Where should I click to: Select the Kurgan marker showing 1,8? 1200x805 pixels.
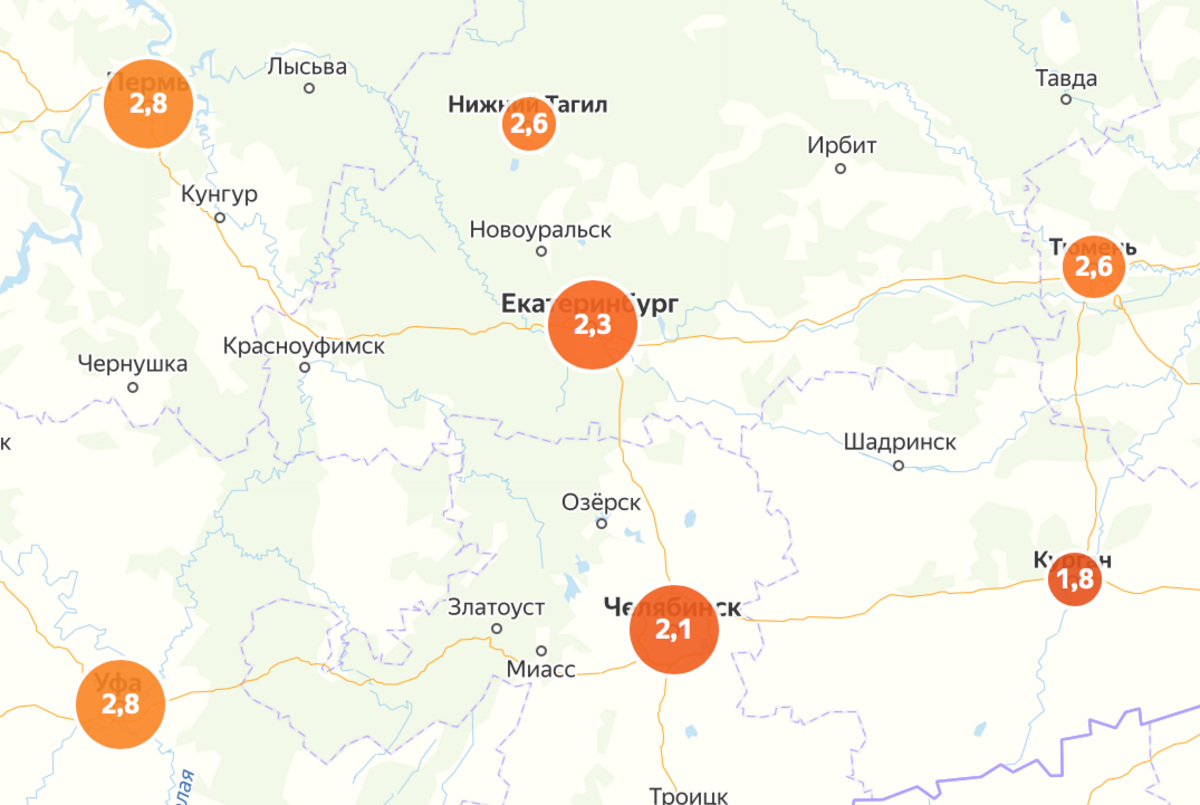1075,579
